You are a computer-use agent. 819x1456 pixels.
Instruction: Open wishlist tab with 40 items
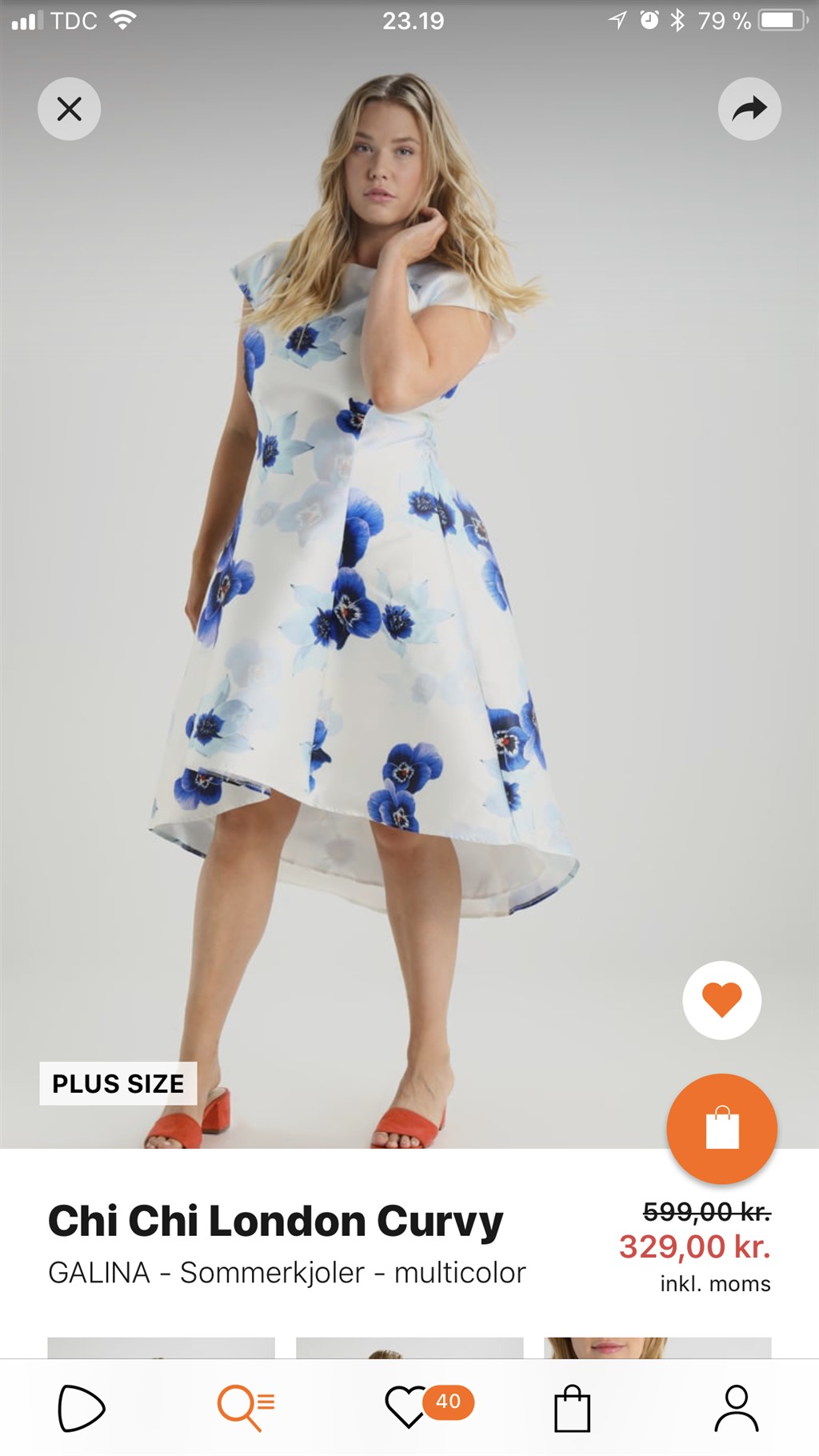point(409,1408)
